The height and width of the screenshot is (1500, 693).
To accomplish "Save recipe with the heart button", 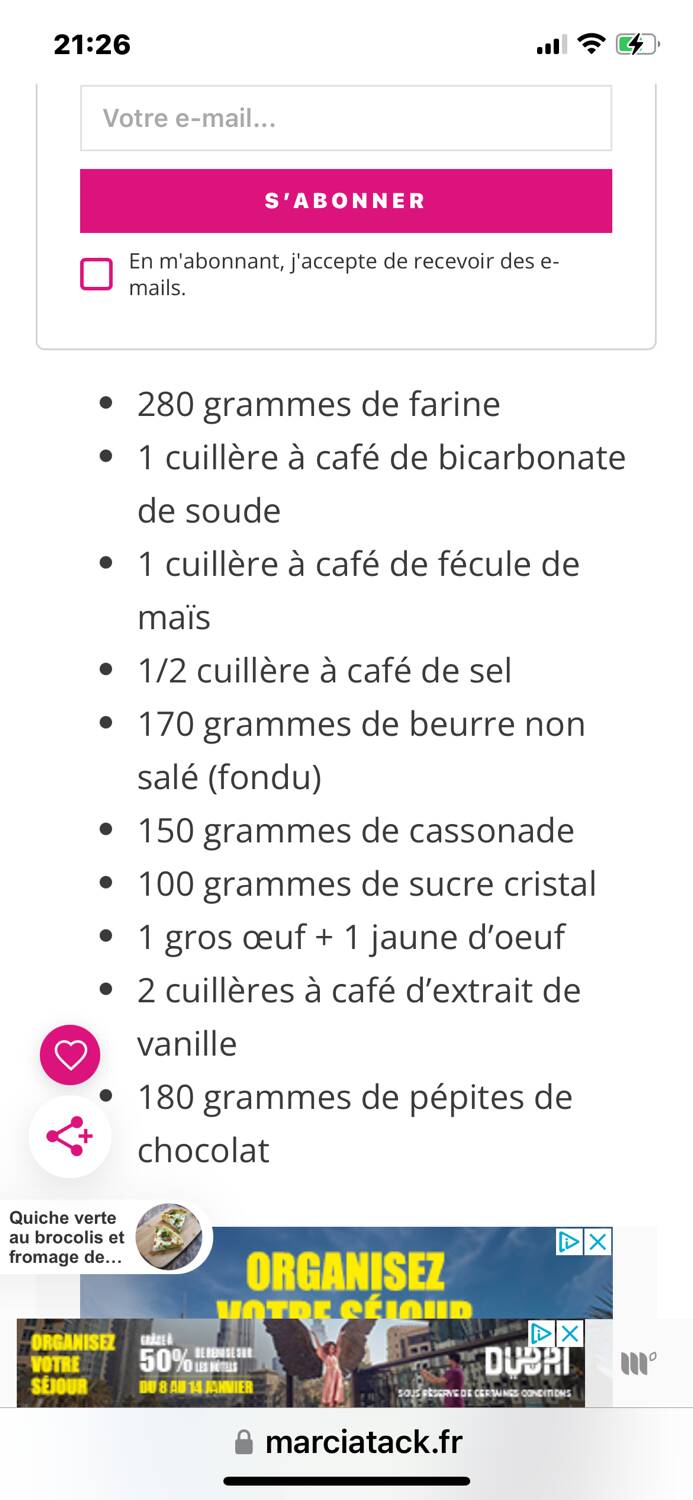I will click(x=70, y=1055).
